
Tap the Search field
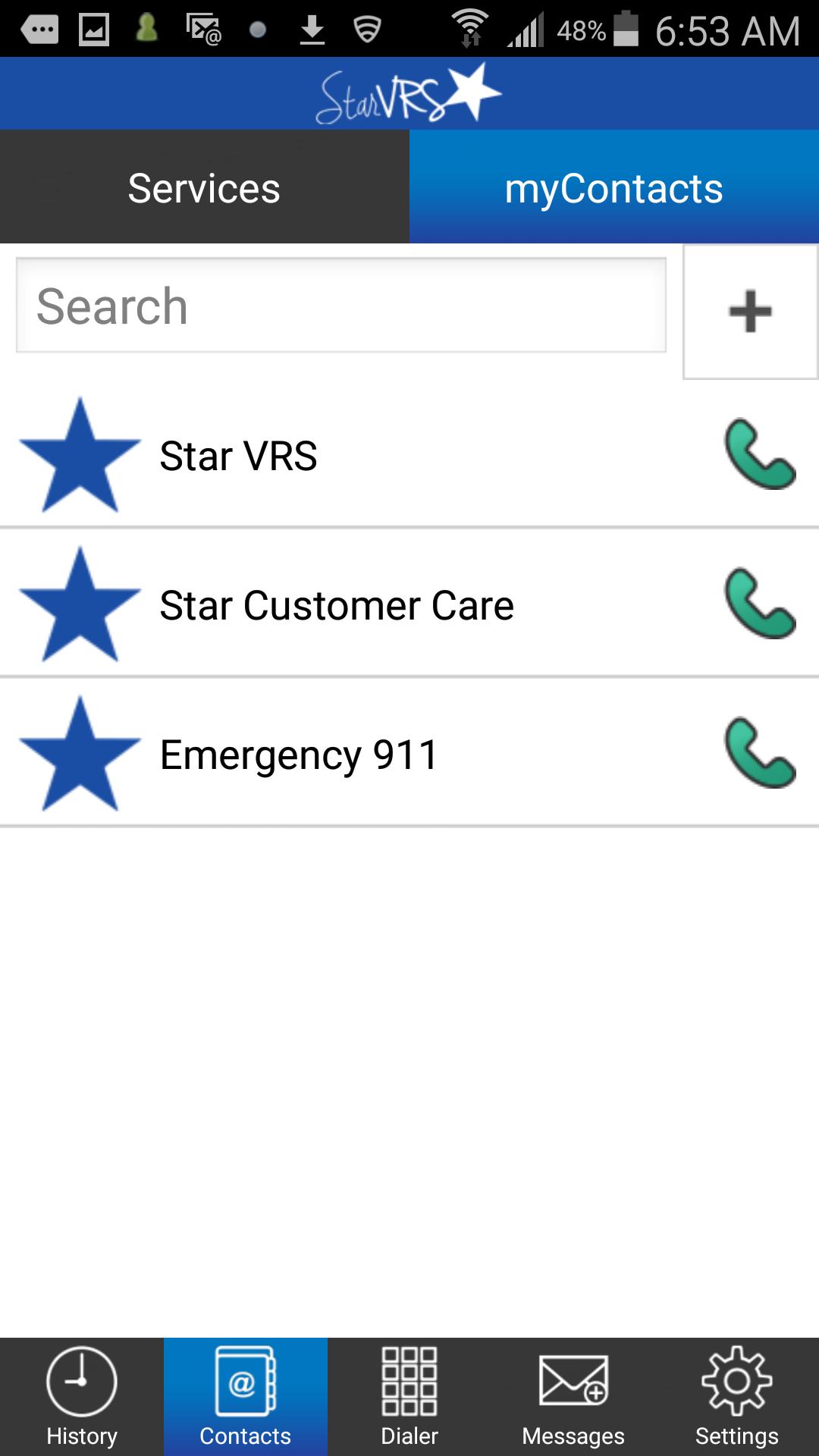click(x=340, y=305)
